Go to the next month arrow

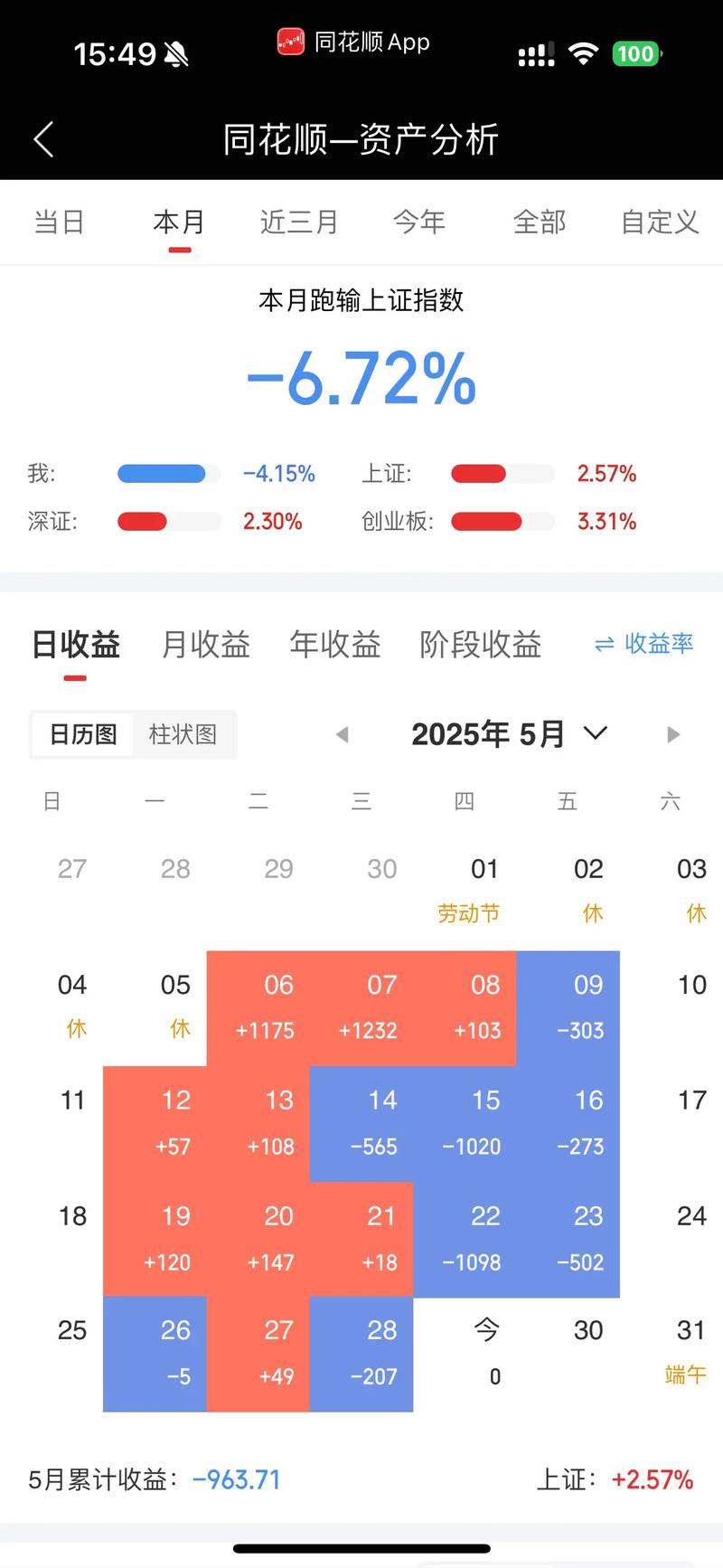pos(672,734)
